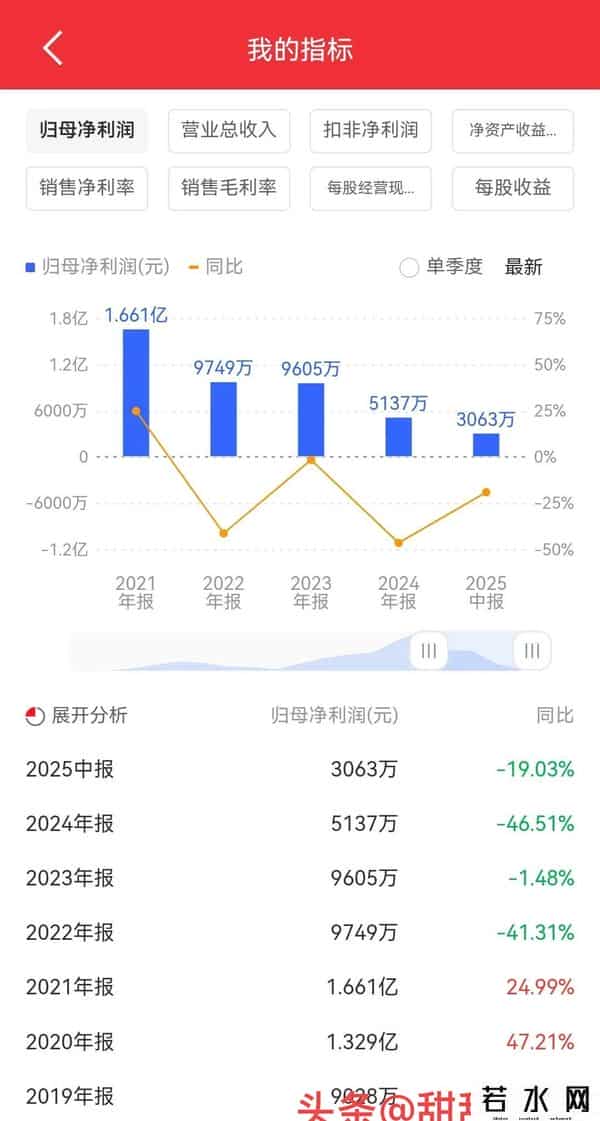Open the 净资产收益 indicator chip
Image resolution: width=600 pixels, height=1121 pixels.
[513, 130]
